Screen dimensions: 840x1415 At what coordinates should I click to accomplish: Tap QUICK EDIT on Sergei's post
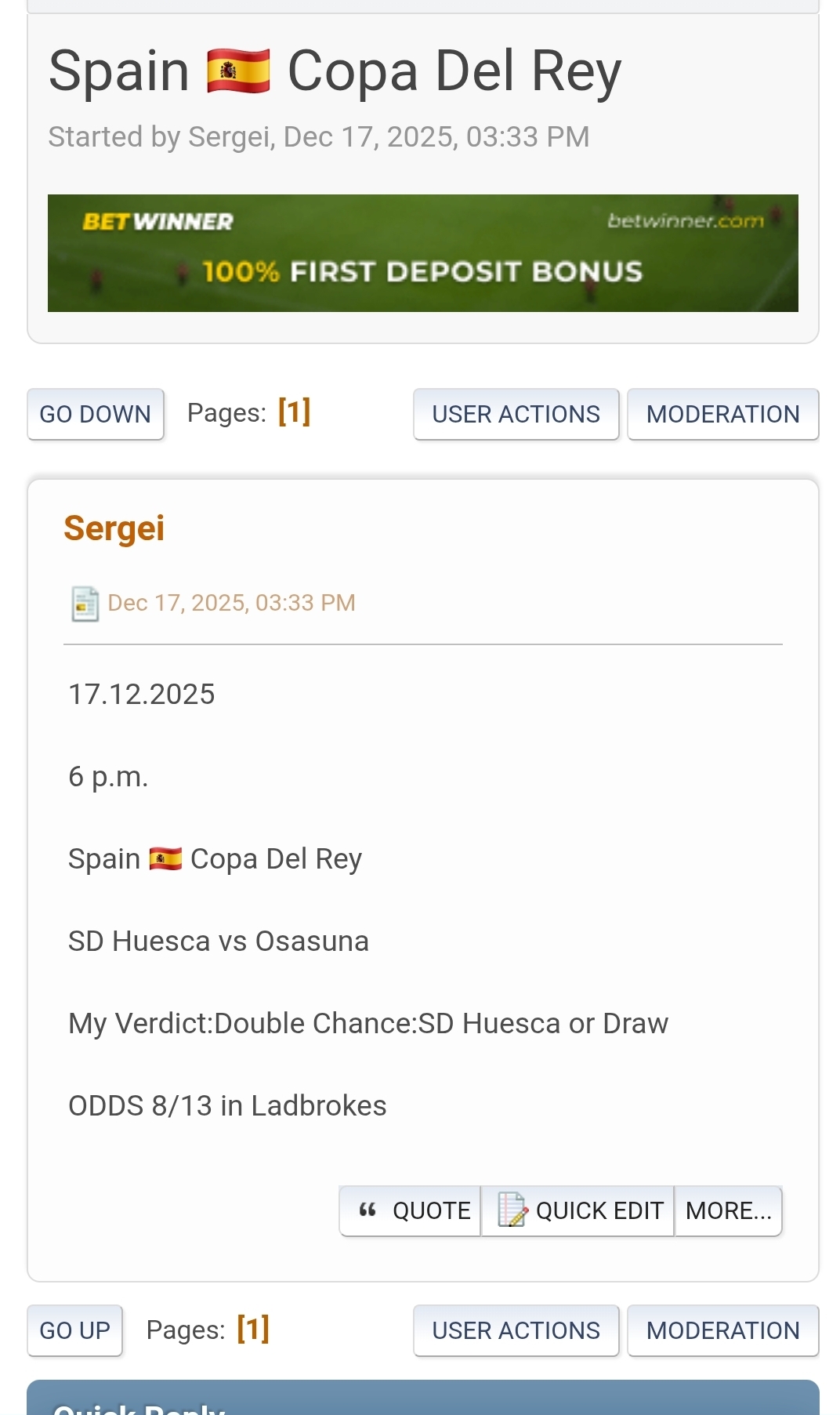[x=578, y=1210]
